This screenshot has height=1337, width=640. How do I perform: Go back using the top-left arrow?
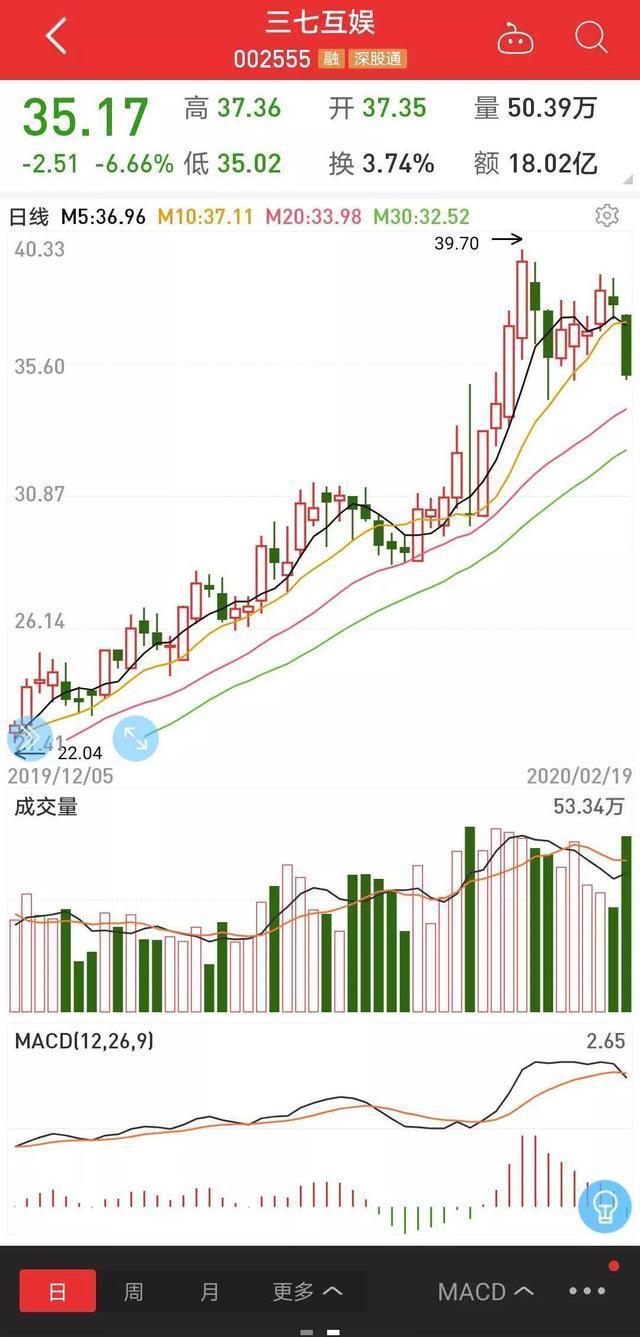[56, 37]
